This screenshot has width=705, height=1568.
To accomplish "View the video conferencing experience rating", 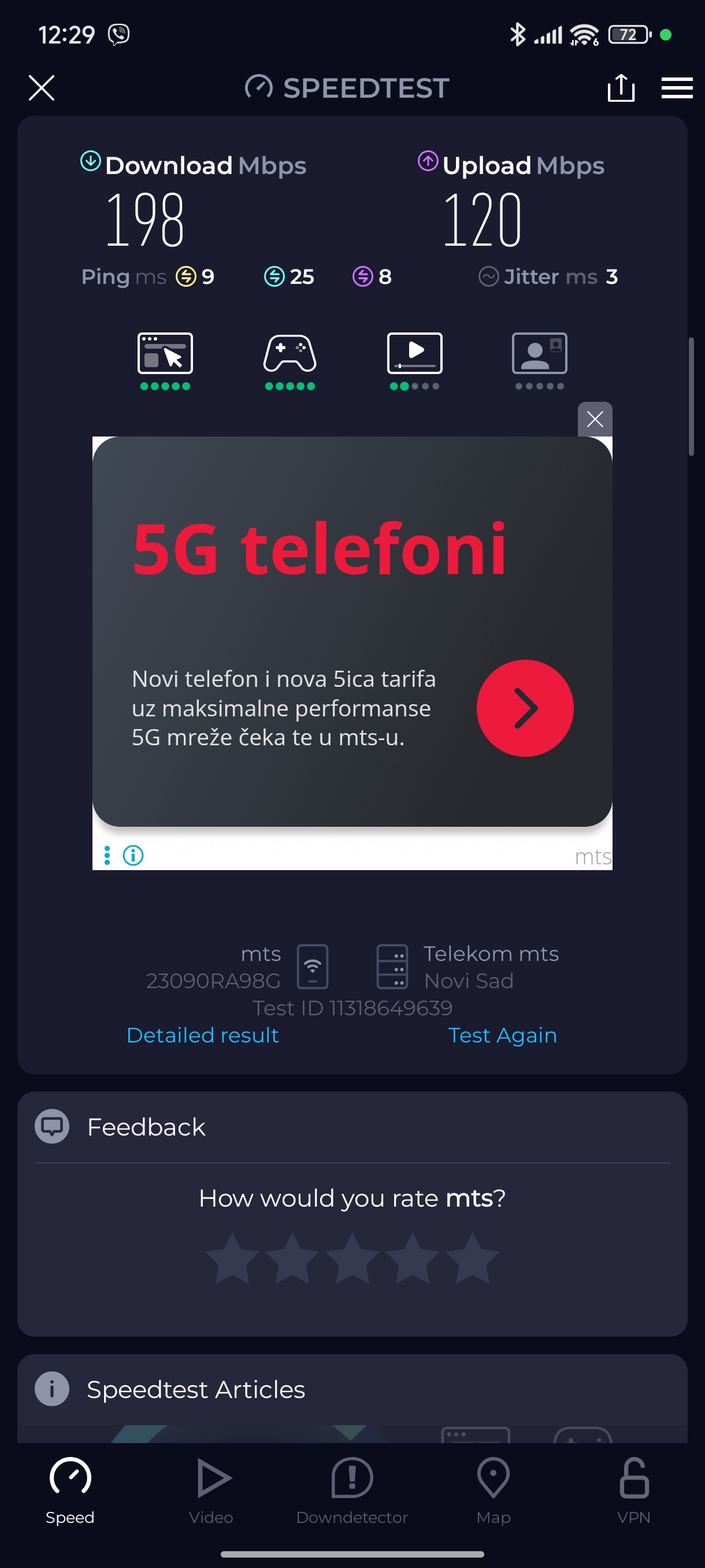I will pyautogui.click(x=539, y=359).
